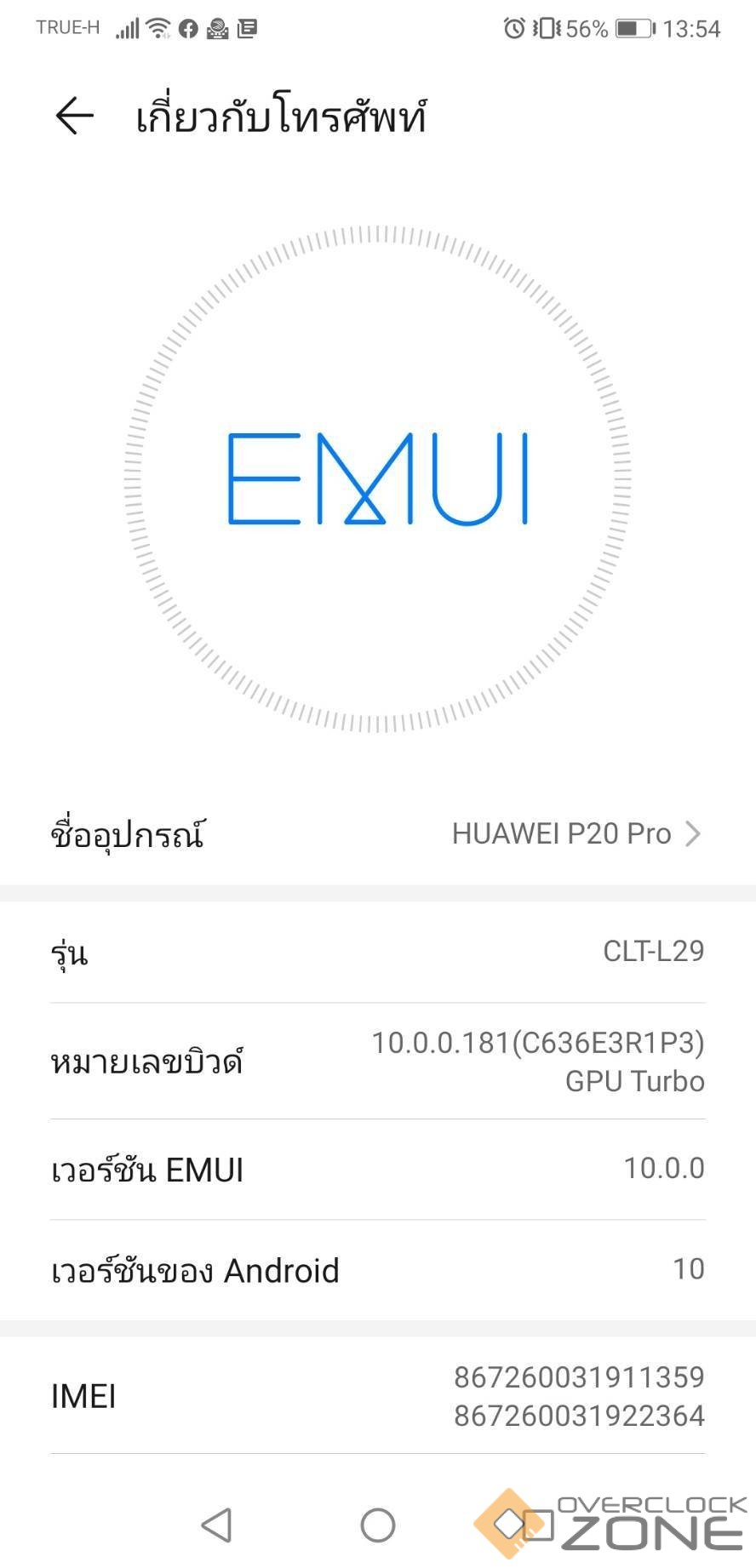Screen dimensions: 756x1568
Task: Open the device name row HUAWEI P20 Pro
Action: pyautogui.click(x=378, y=834)
